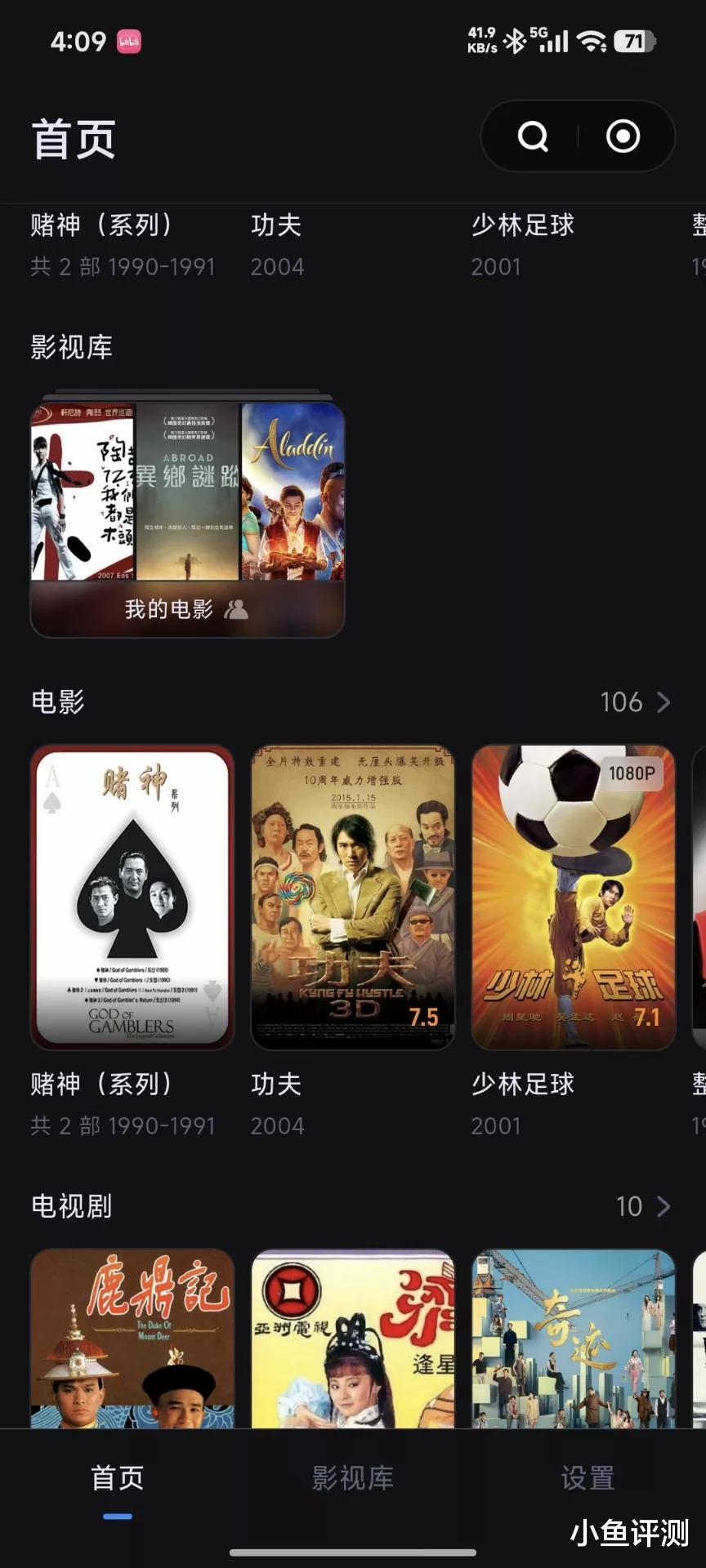Screen dimensions: 706x1568
Task: Expand the 电影 list showing 106 items
Action: (636, 702)
